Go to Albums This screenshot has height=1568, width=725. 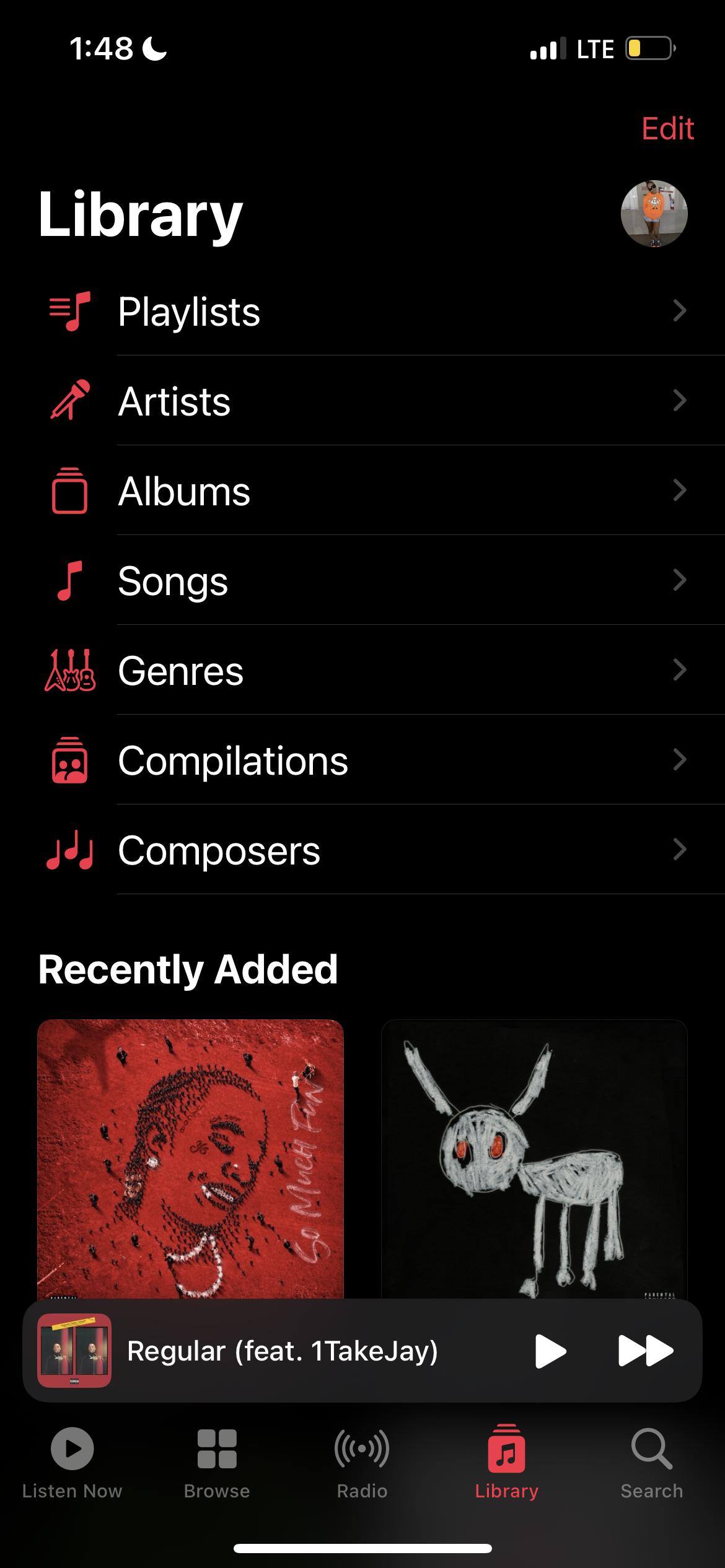[x=372, y=490]
